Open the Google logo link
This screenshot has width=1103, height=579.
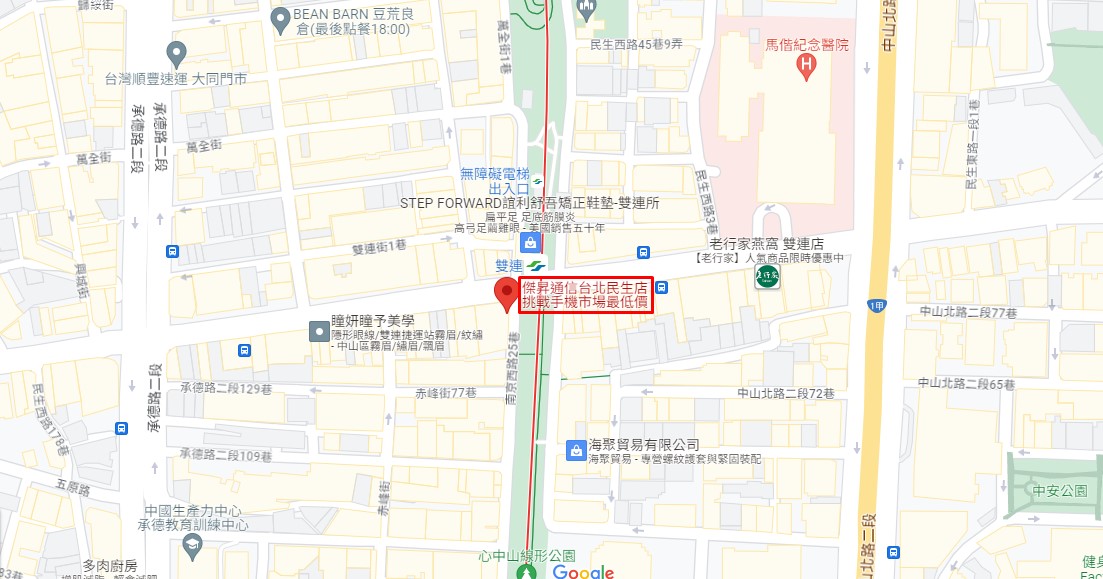click(x=583, y=571)
